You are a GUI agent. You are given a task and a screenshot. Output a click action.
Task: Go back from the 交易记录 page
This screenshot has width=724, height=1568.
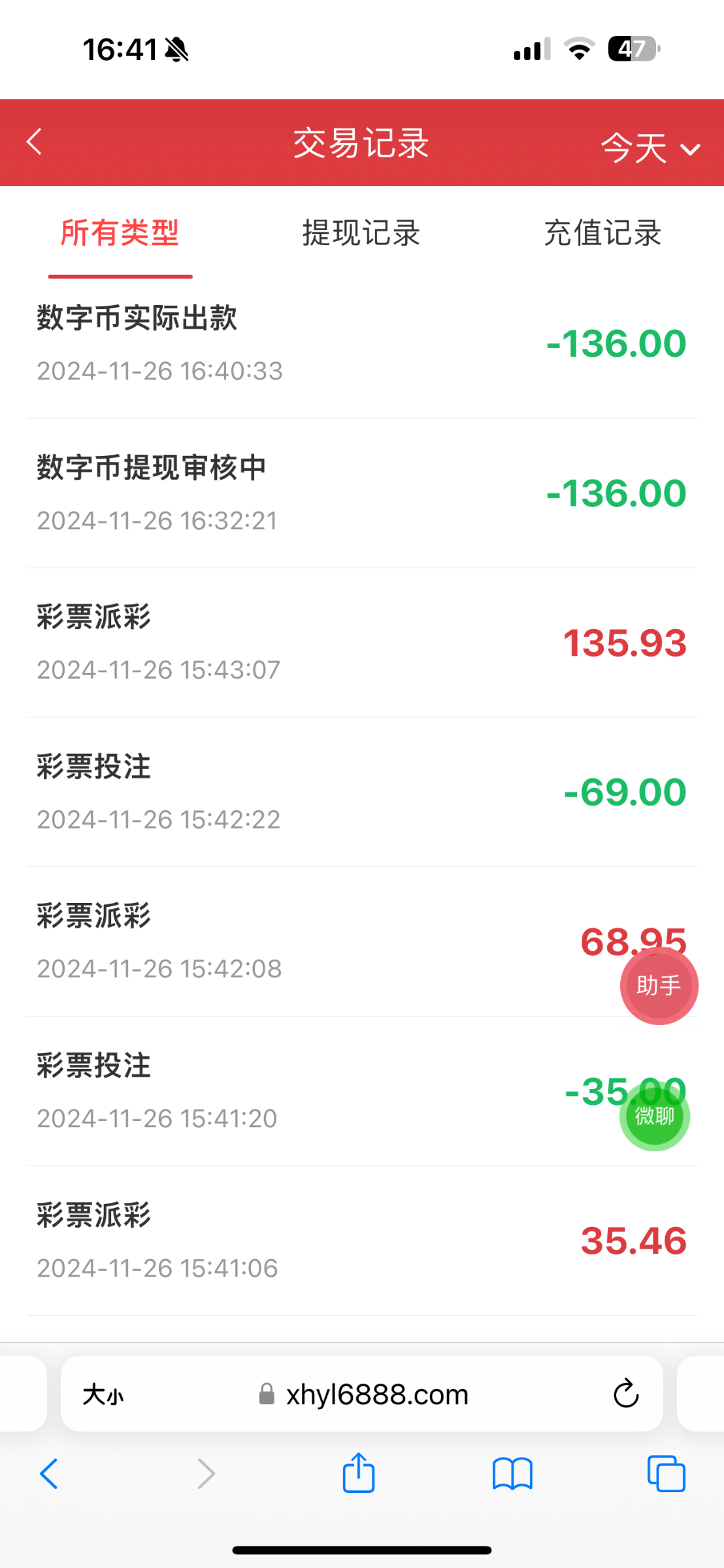pyautogui.click(x=34, y=142)
